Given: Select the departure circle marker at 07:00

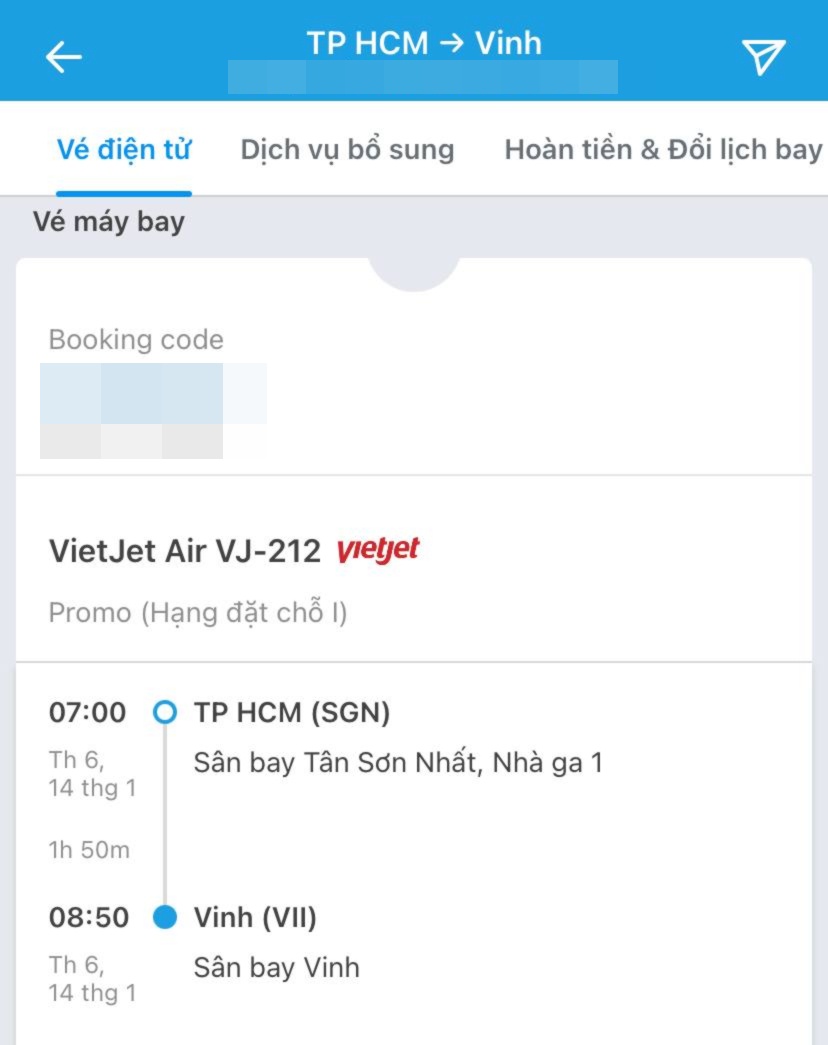Looking at the screenshot, I should tap(163, 712).
